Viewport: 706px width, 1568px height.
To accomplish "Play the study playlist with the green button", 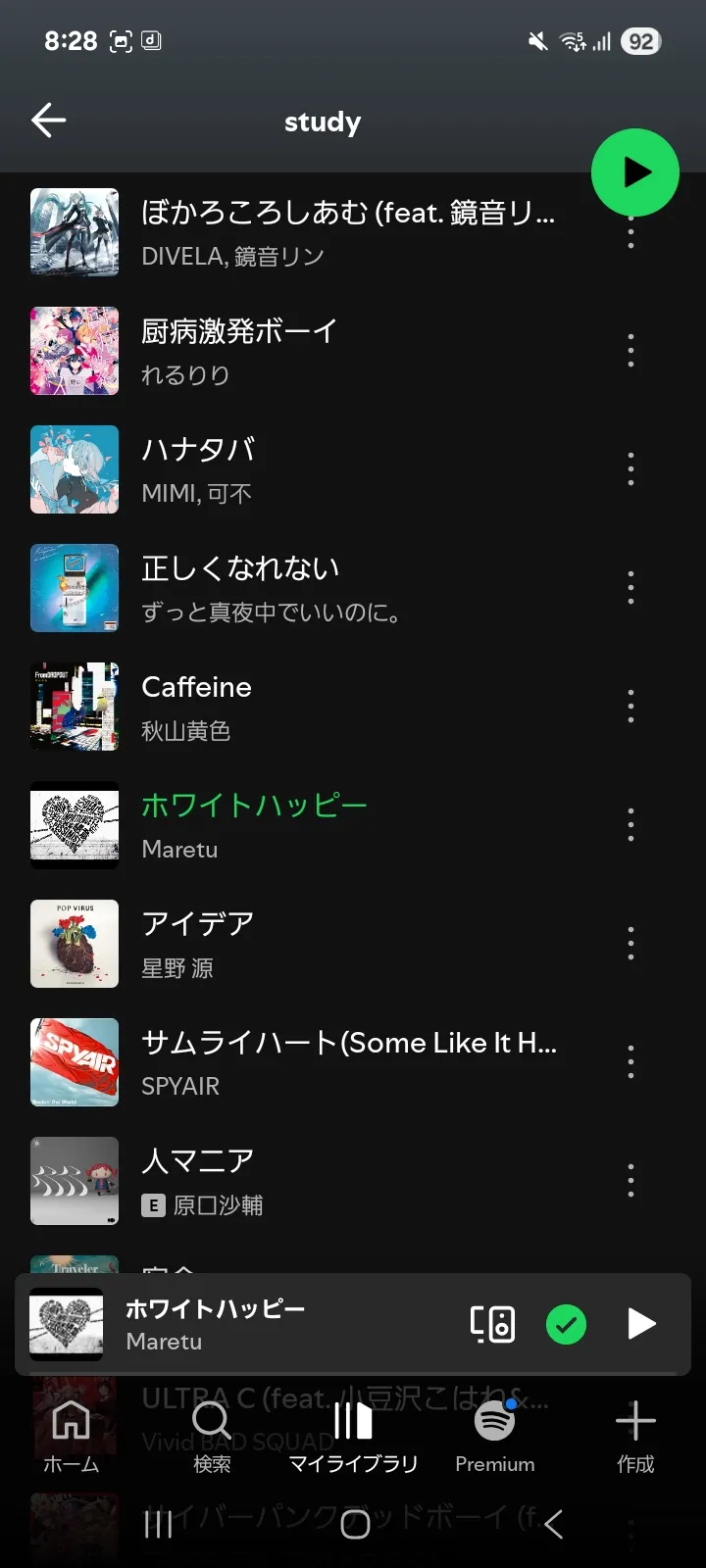I will pyautogui.click(x=634, y=172).
